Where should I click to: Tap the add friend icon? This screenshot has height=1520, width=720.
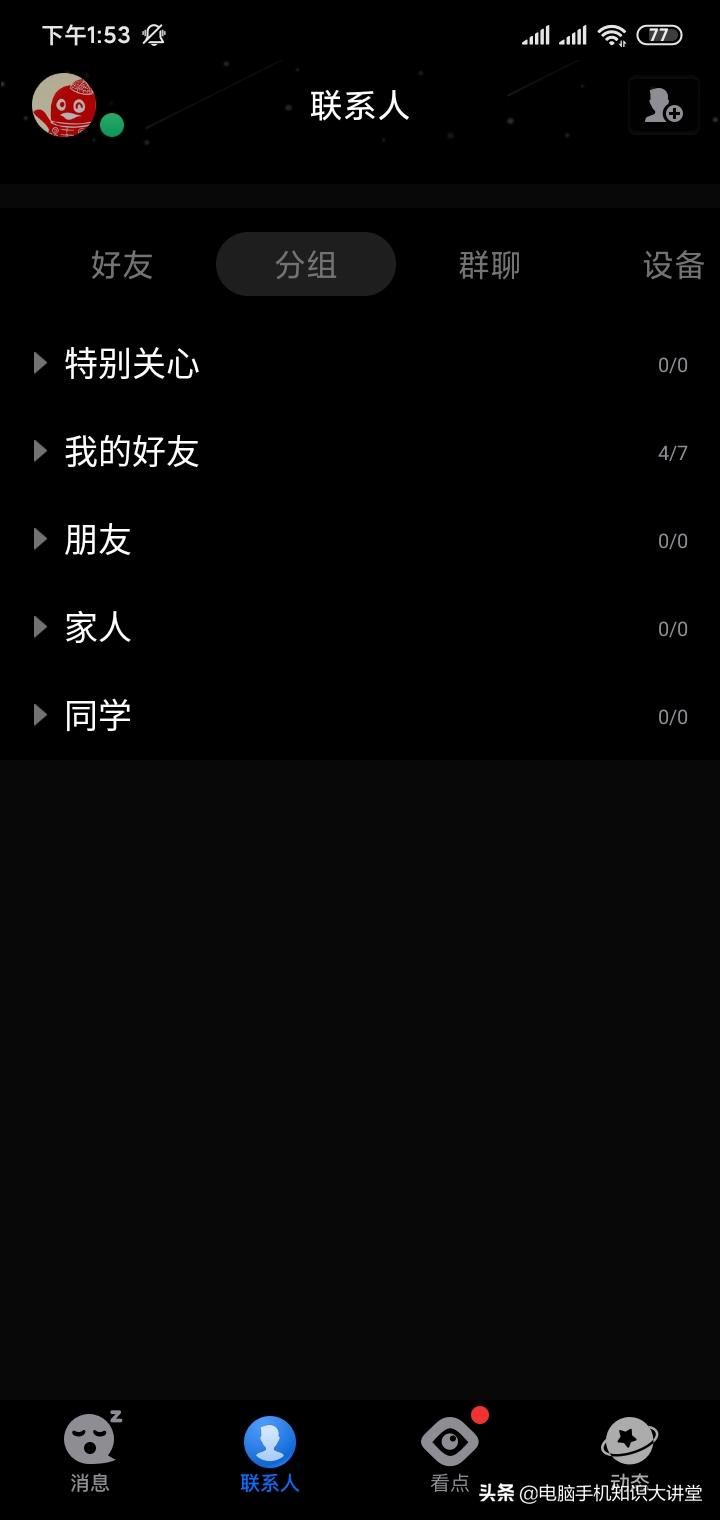tap(663, 106)
